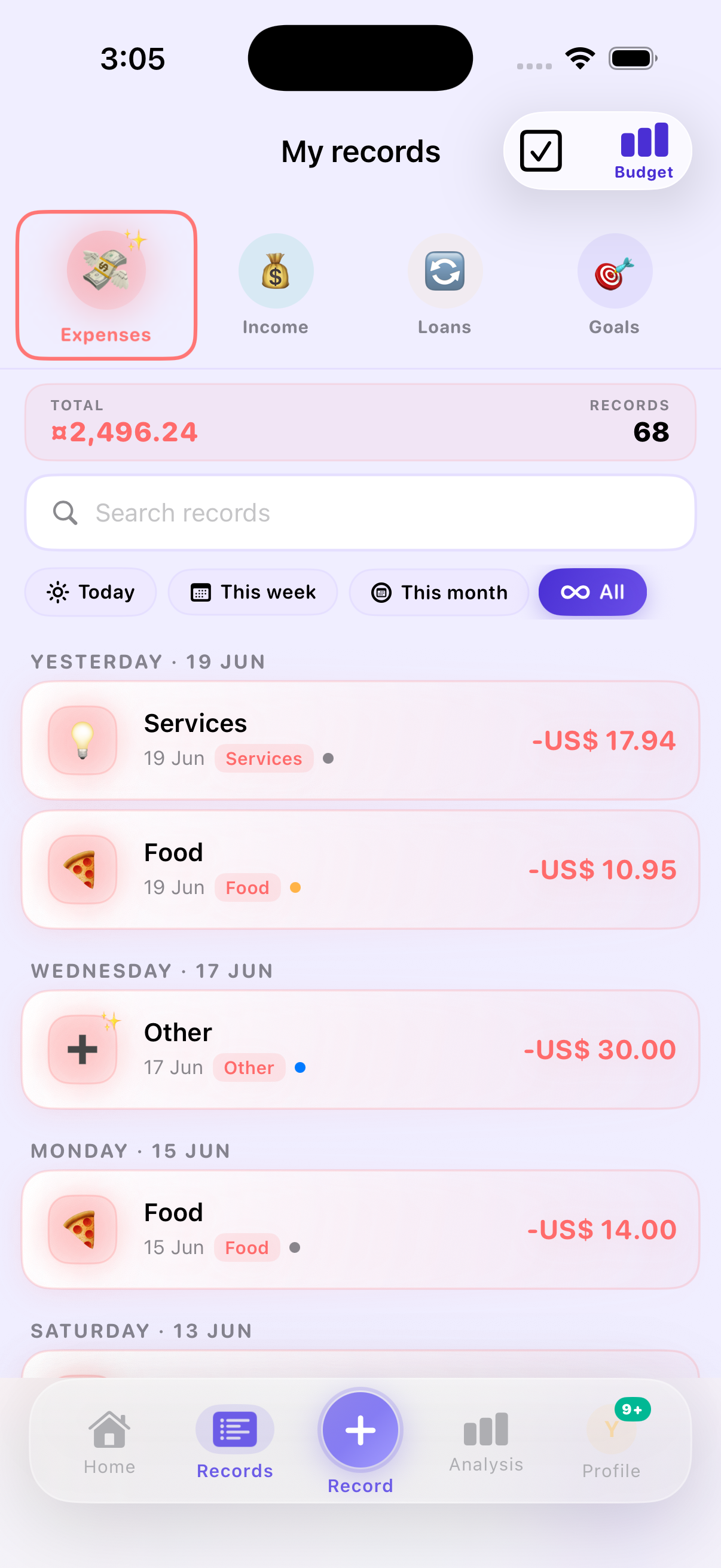Filter records by This month

point(439,591)
